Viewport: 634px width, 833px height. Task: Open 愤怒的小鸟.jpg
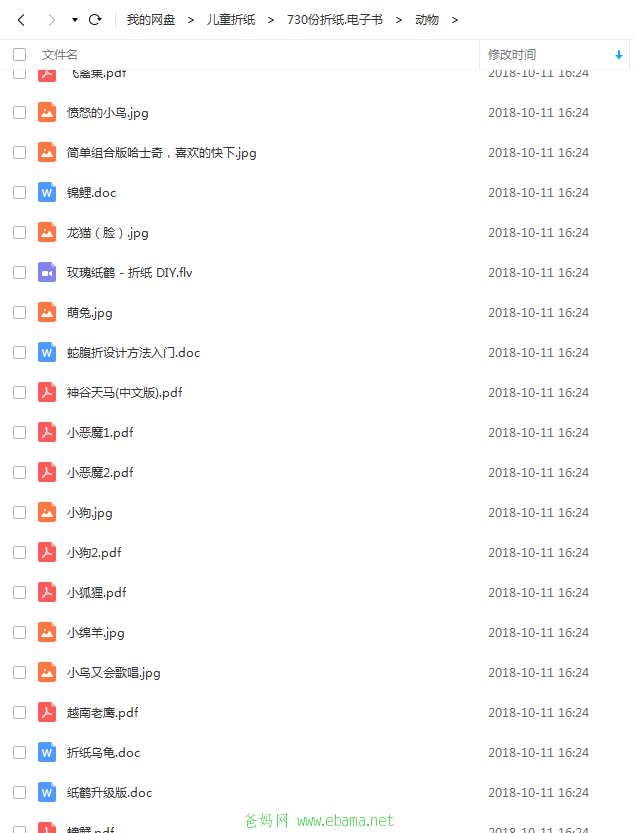click(x=107, y=113)
